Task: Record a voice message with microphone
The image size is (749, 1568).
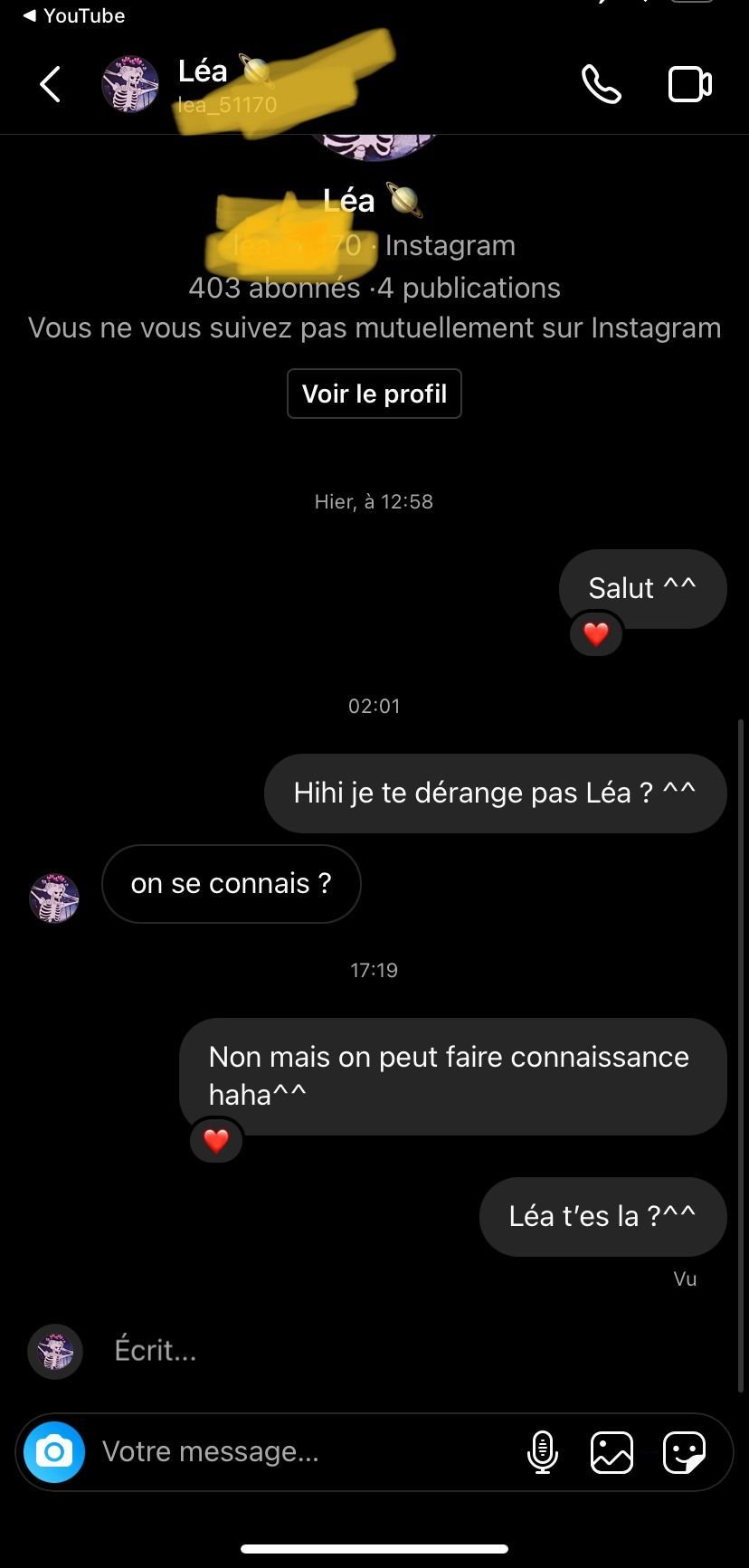Action: coord(543,1452)
